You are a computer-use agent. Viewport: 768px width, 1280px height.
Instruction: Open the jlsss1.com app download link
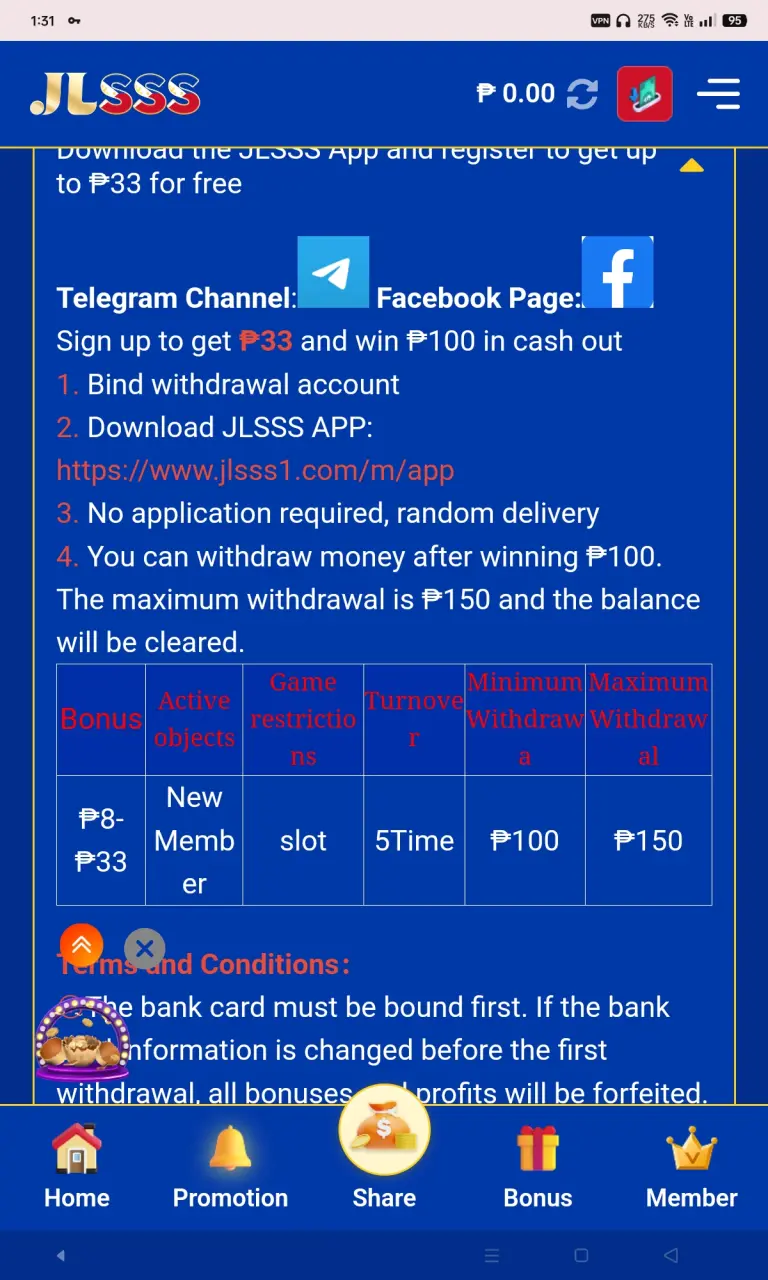coord(255,470)
